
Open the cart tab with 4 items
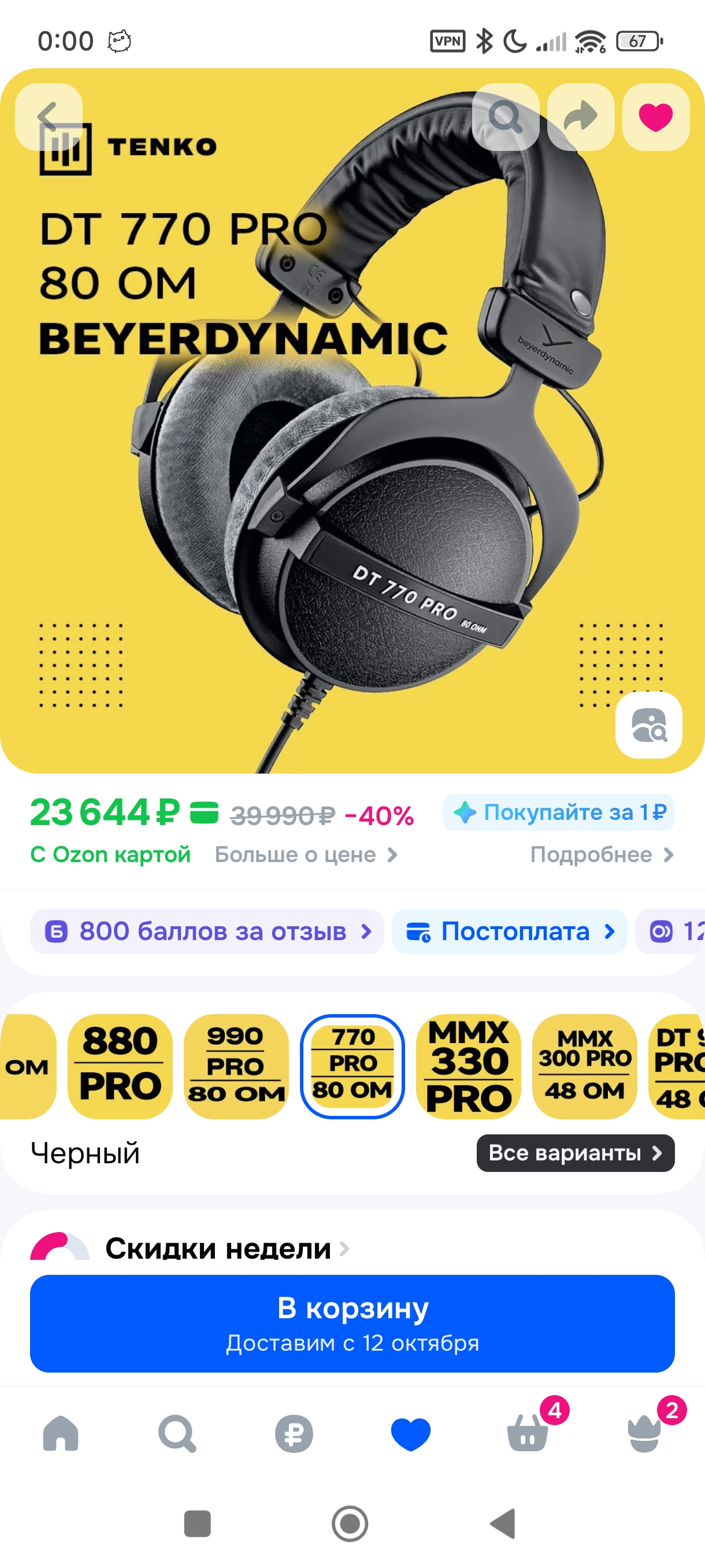(x=528, y=1433)
